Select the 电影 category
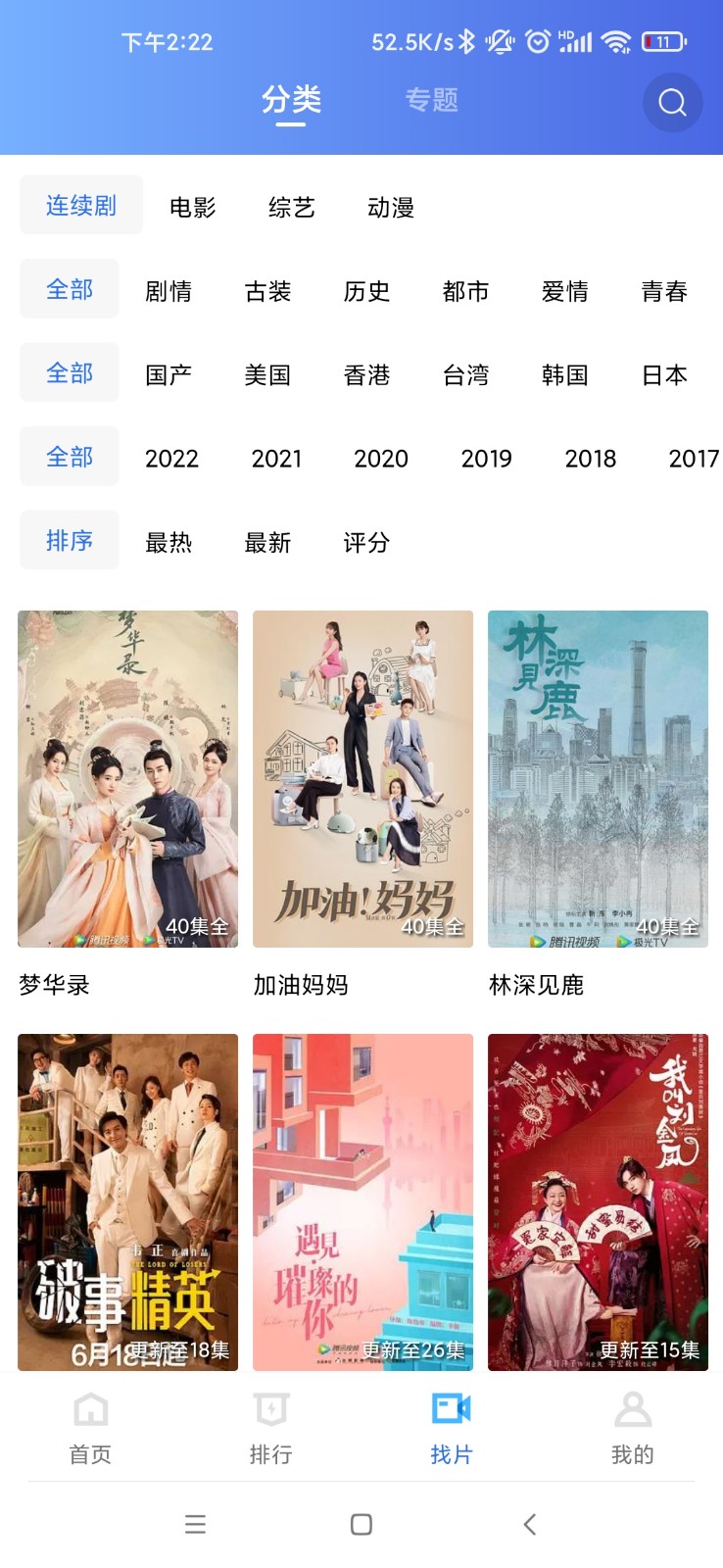Viewport: 723px width, 1568px height. (190, 206)
